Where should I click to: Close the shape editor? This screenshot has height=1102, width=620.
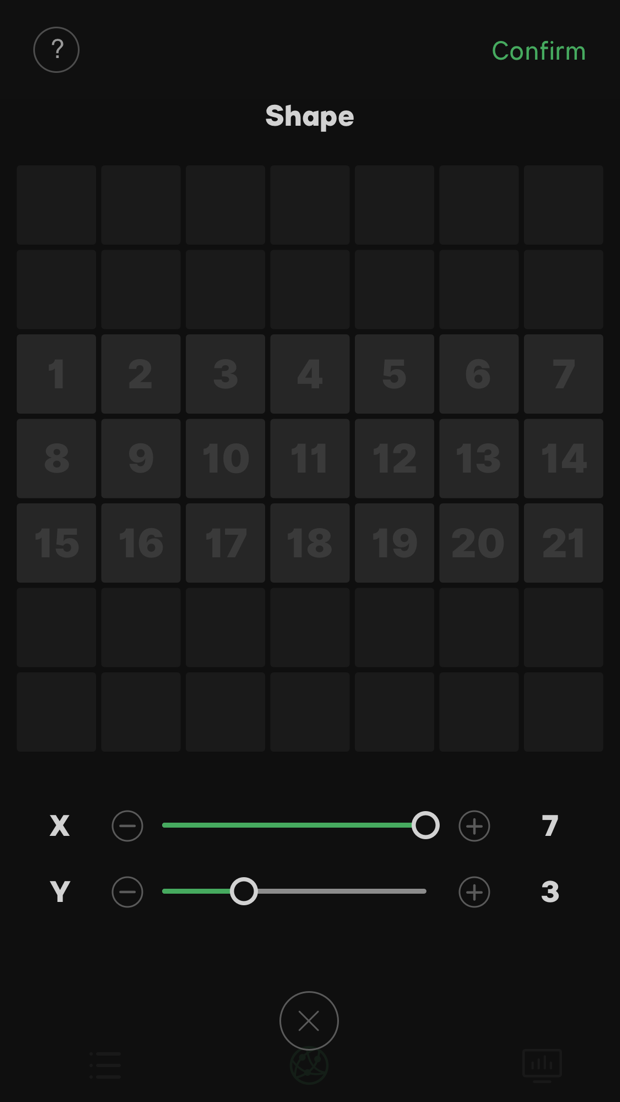[x=309, y=1021]
